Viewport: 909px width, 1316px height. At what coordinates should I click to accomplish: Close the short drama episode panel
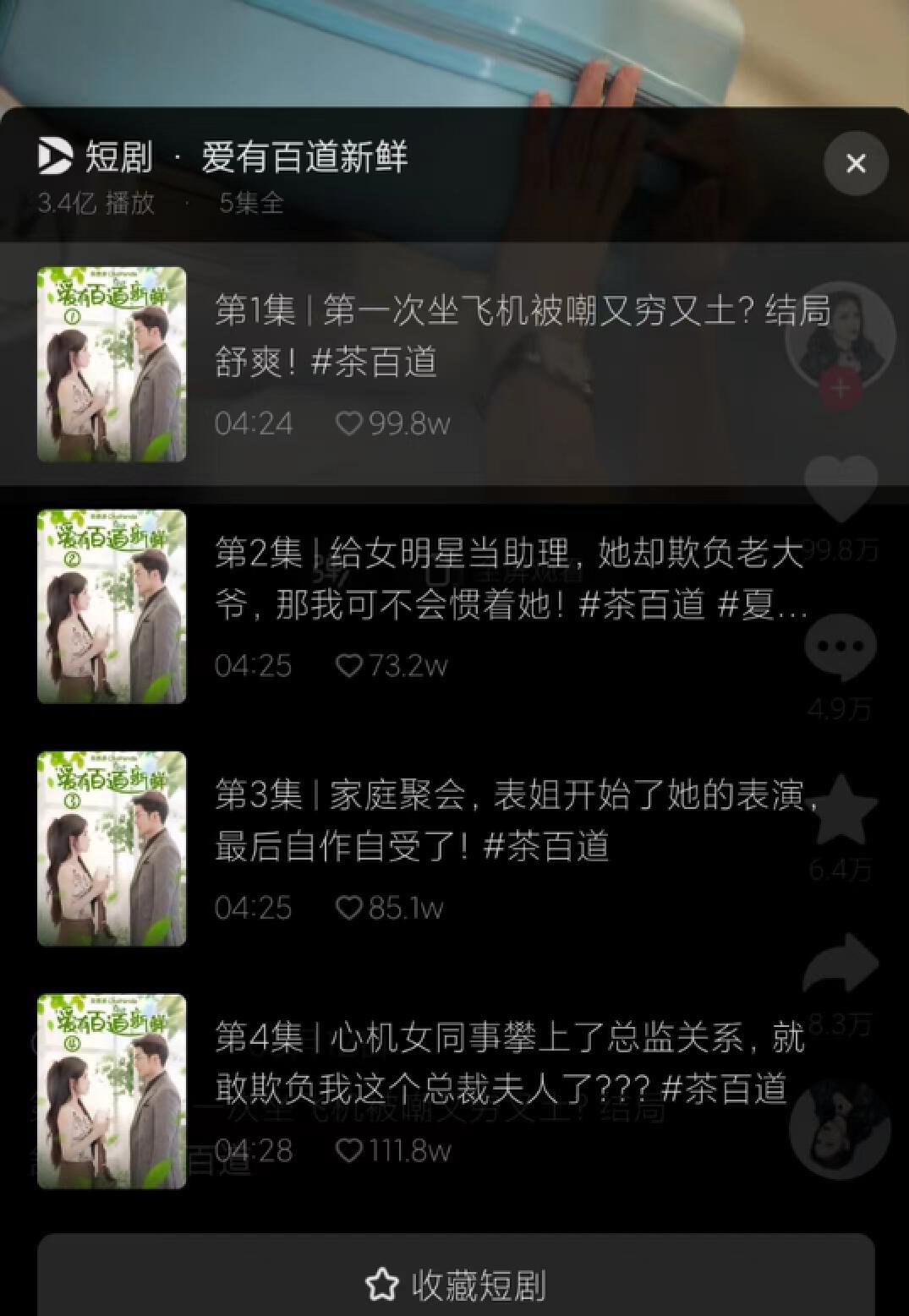click(856, 163)
